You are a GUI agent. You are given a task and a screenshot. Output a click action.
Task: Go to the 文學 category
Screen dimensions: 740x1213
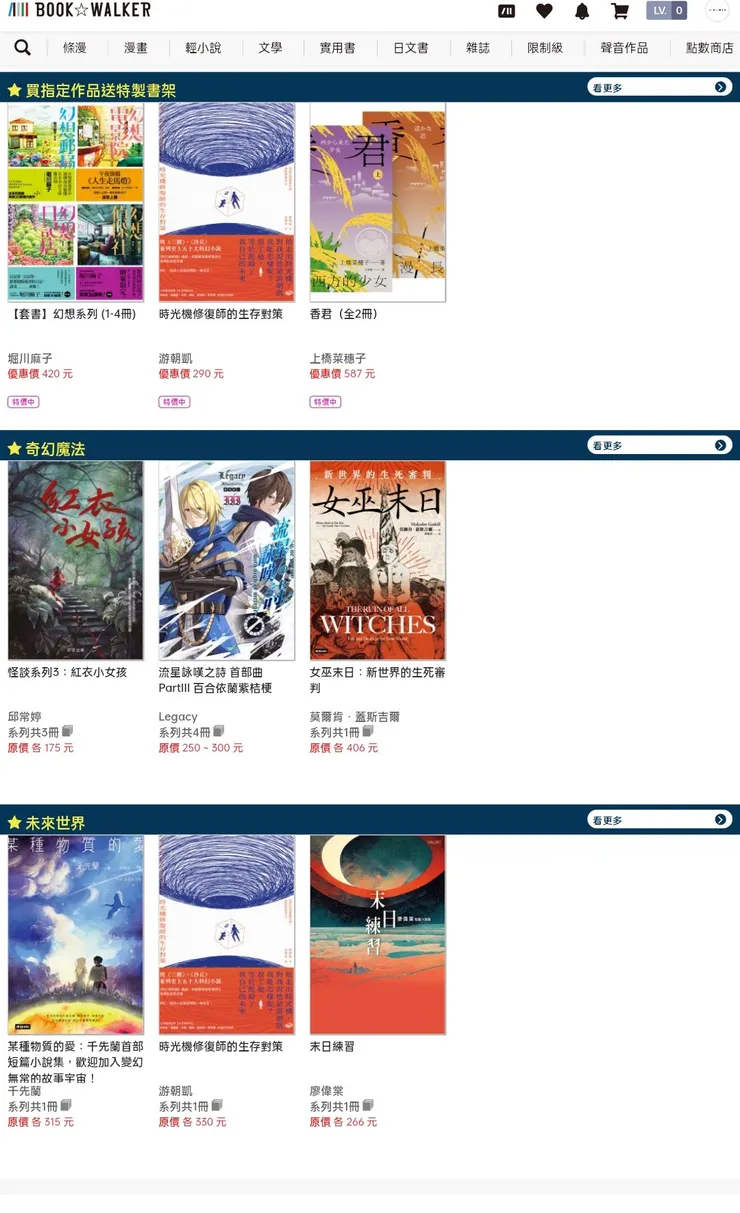coord(270,48)
